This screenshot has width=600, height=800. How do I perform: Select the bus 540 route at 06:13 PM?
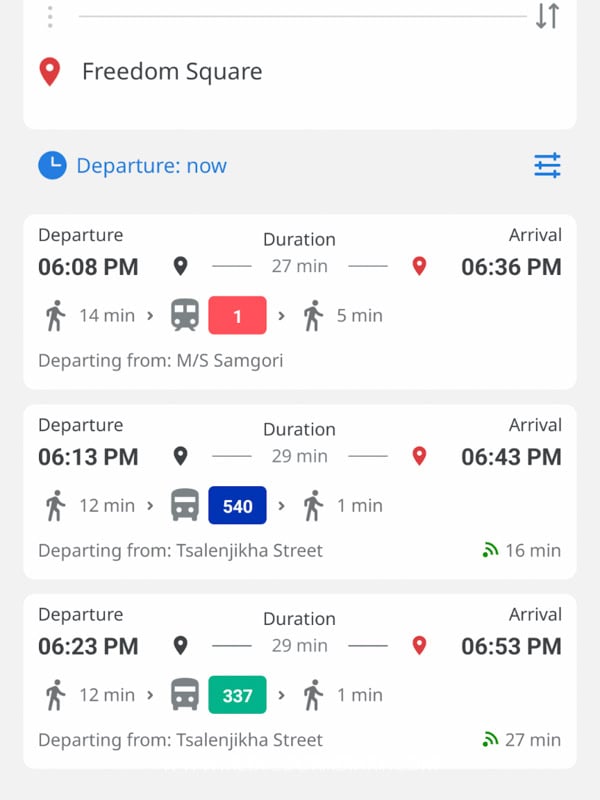(300, 492)
